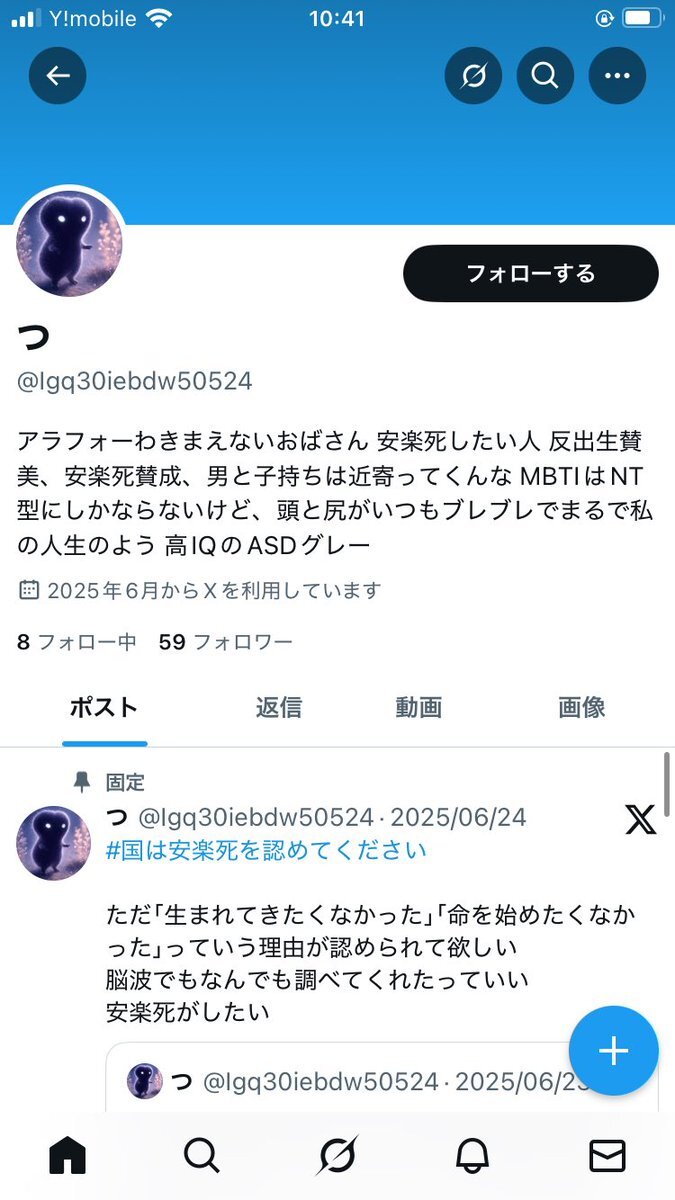This screenshot has width=675, height=1200.
Task: Open the notifications bell tab
Action: tap(472, 1156)
